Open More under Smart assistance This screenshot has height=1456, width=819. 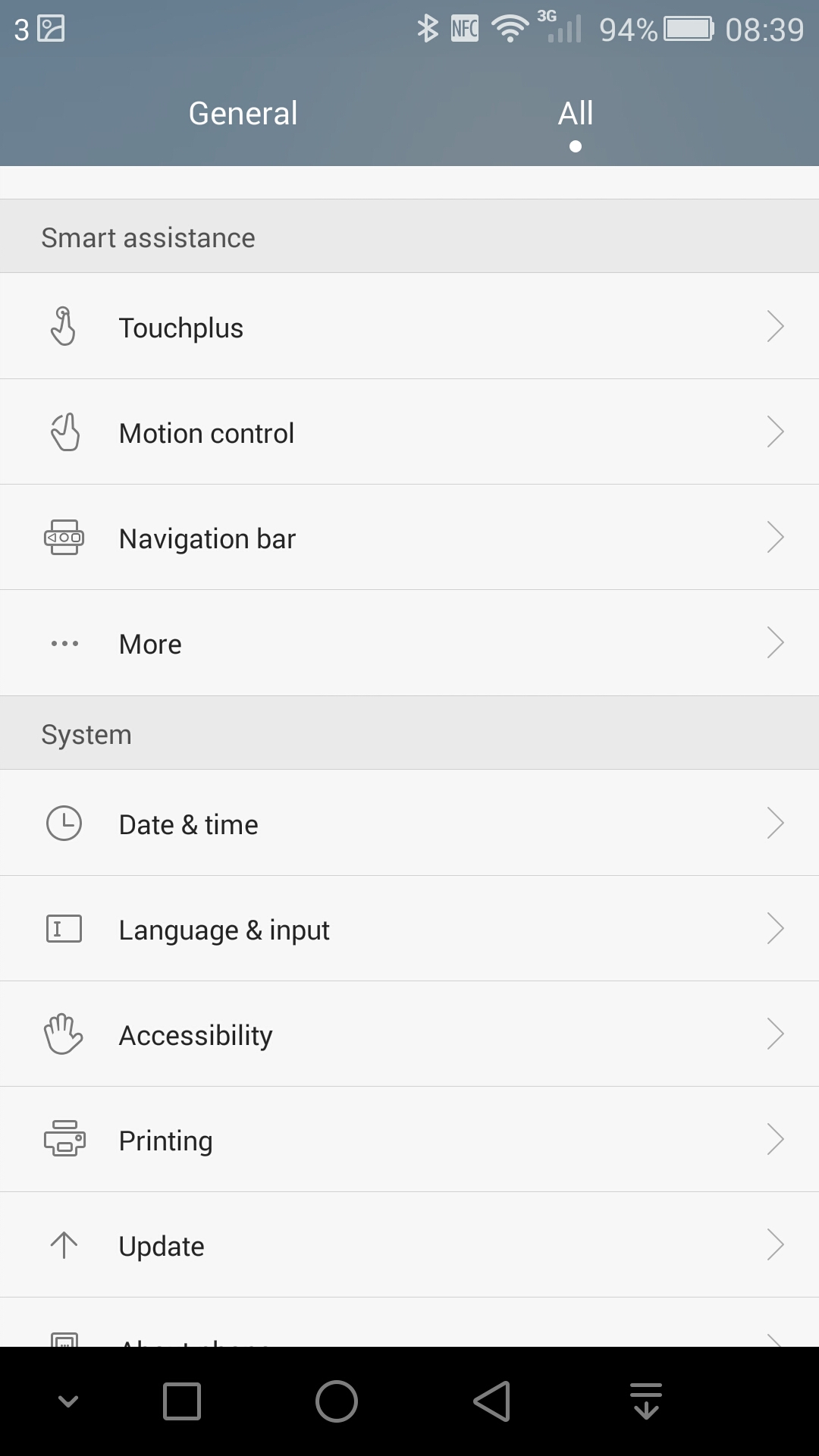[409, 643]
